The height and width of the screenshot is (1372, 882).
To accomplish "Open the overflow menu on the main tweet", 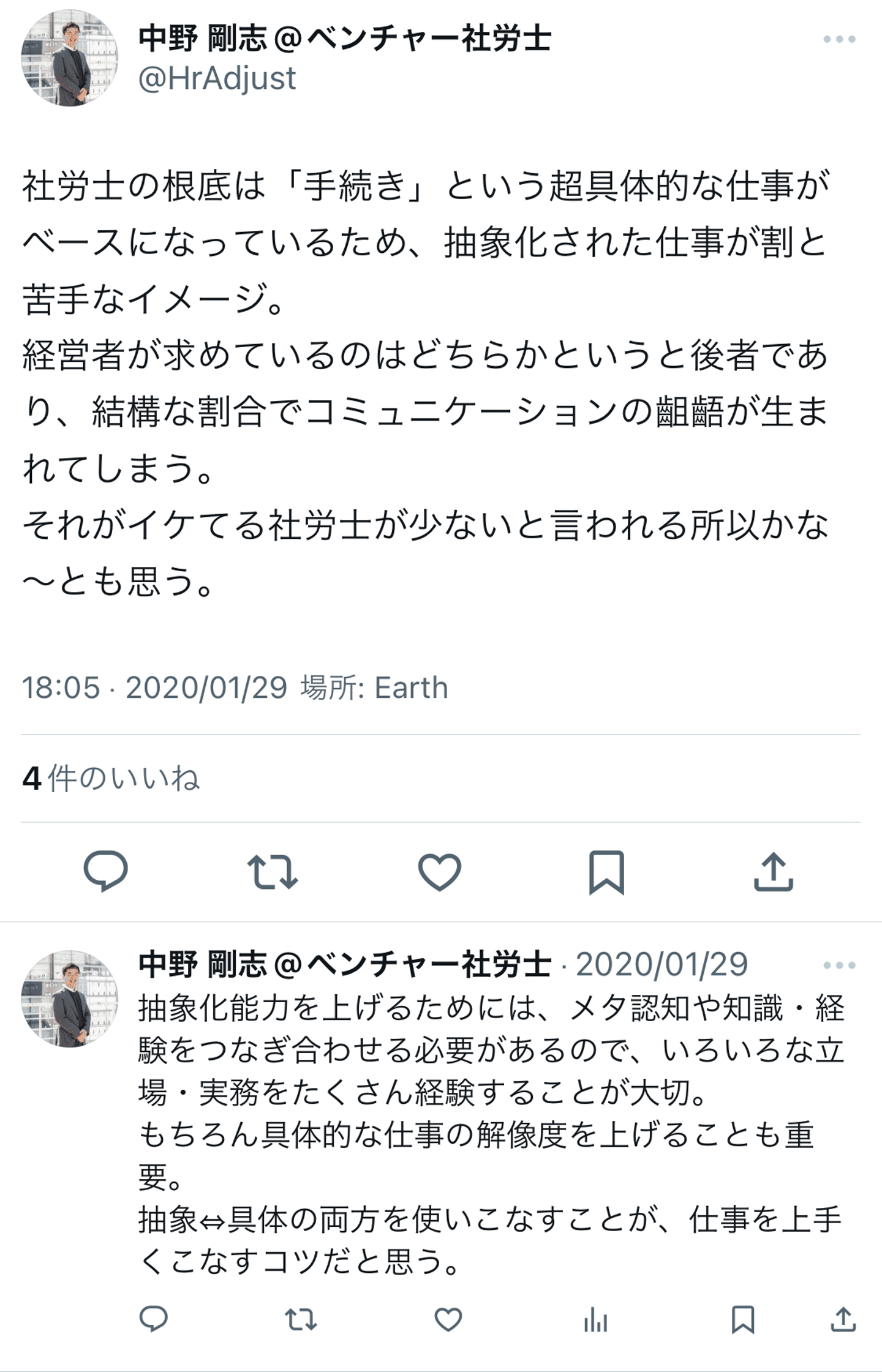I will click(x=839, y=40).
